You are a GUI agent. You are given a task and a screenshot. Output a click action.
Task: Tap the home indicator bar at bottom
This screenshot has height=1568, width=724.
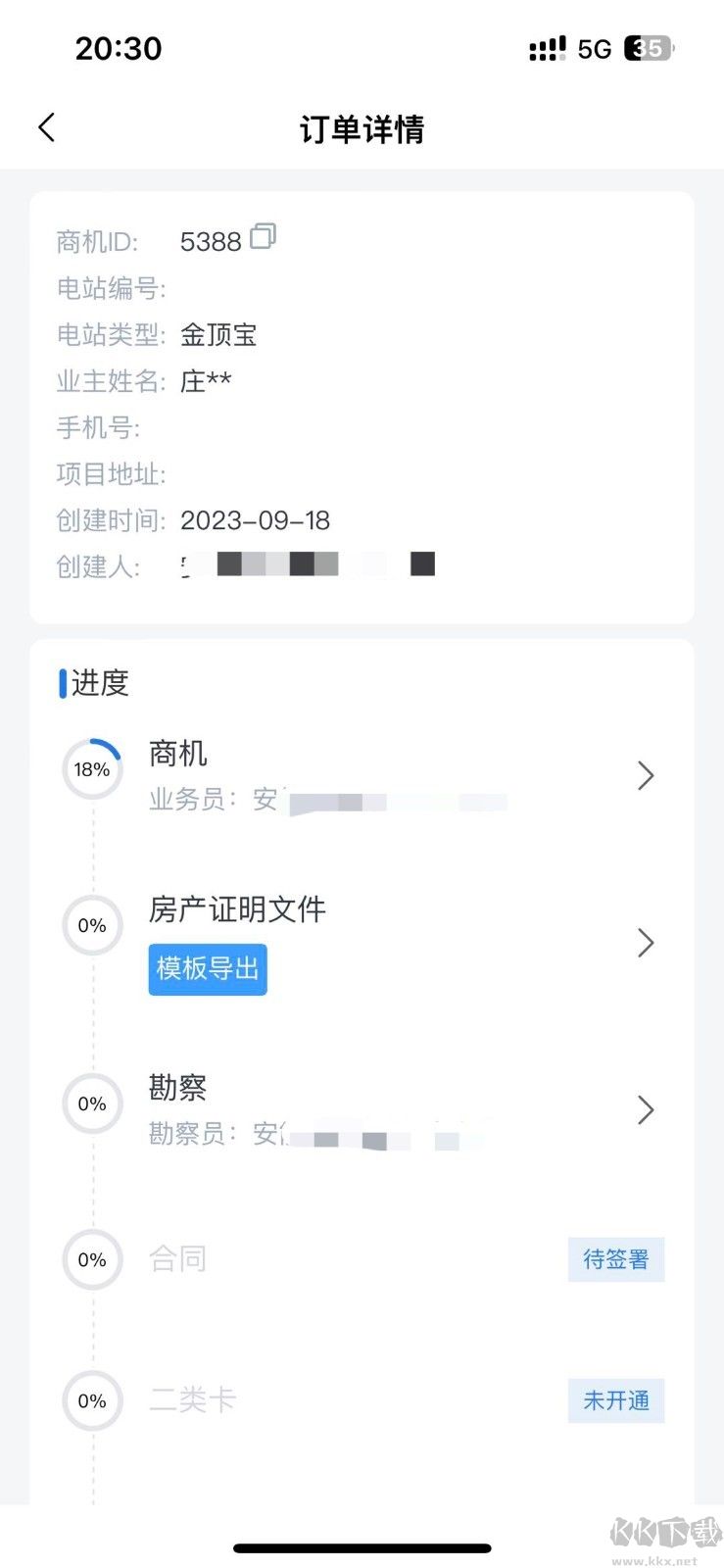362,1547
